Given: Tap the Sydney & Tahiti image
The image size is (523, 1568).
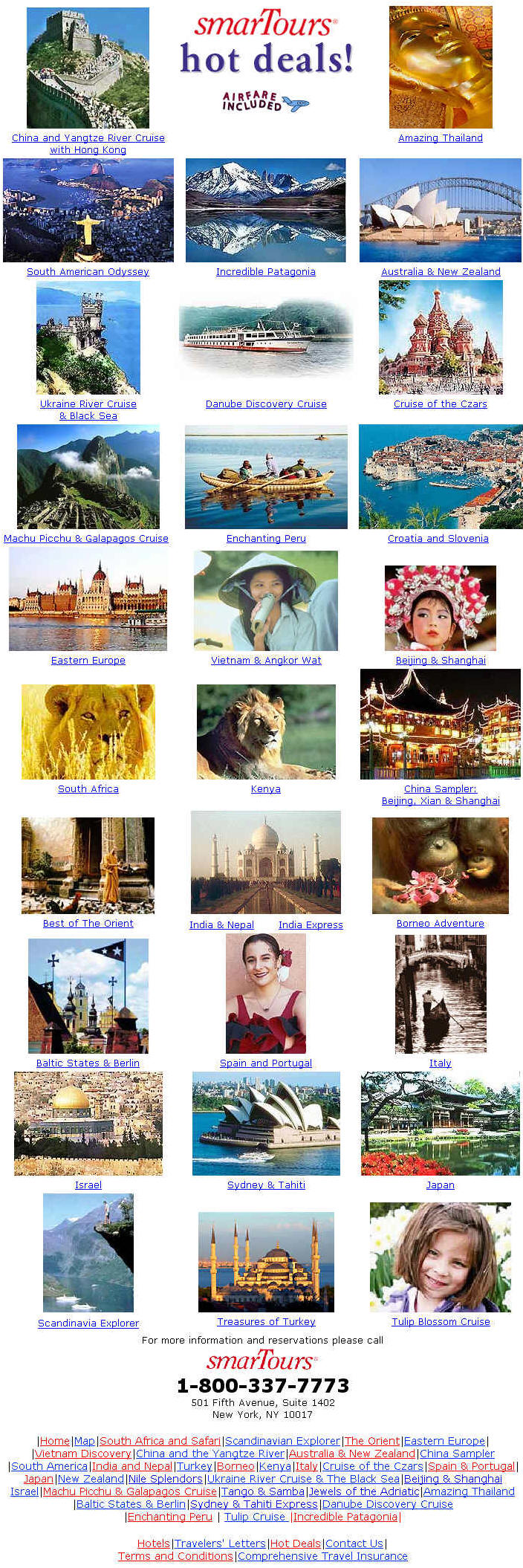Looking at the screenshot, I should tap(265, 1123).
